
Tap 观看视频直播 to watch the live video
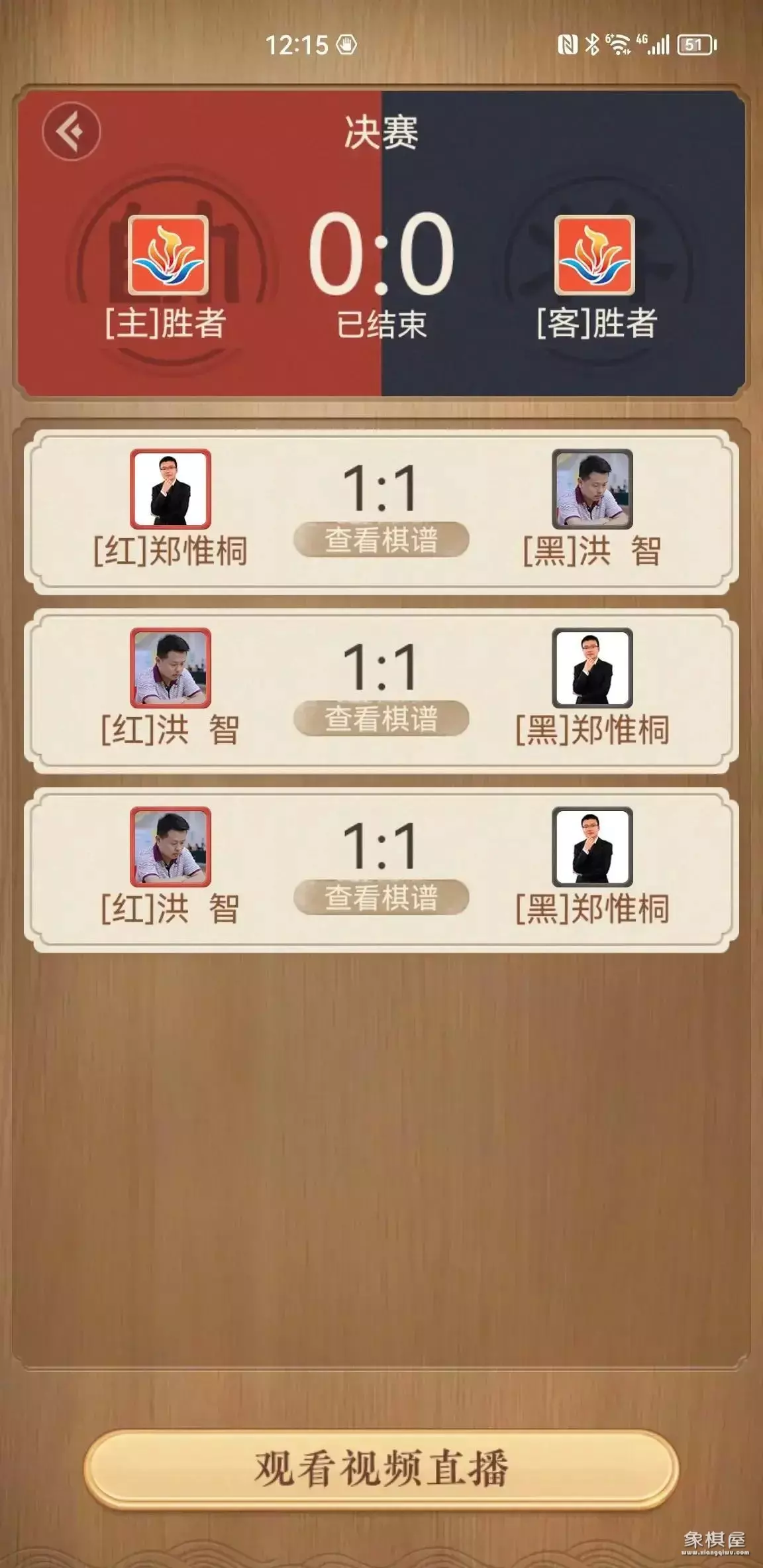(x=381, y=1468)
